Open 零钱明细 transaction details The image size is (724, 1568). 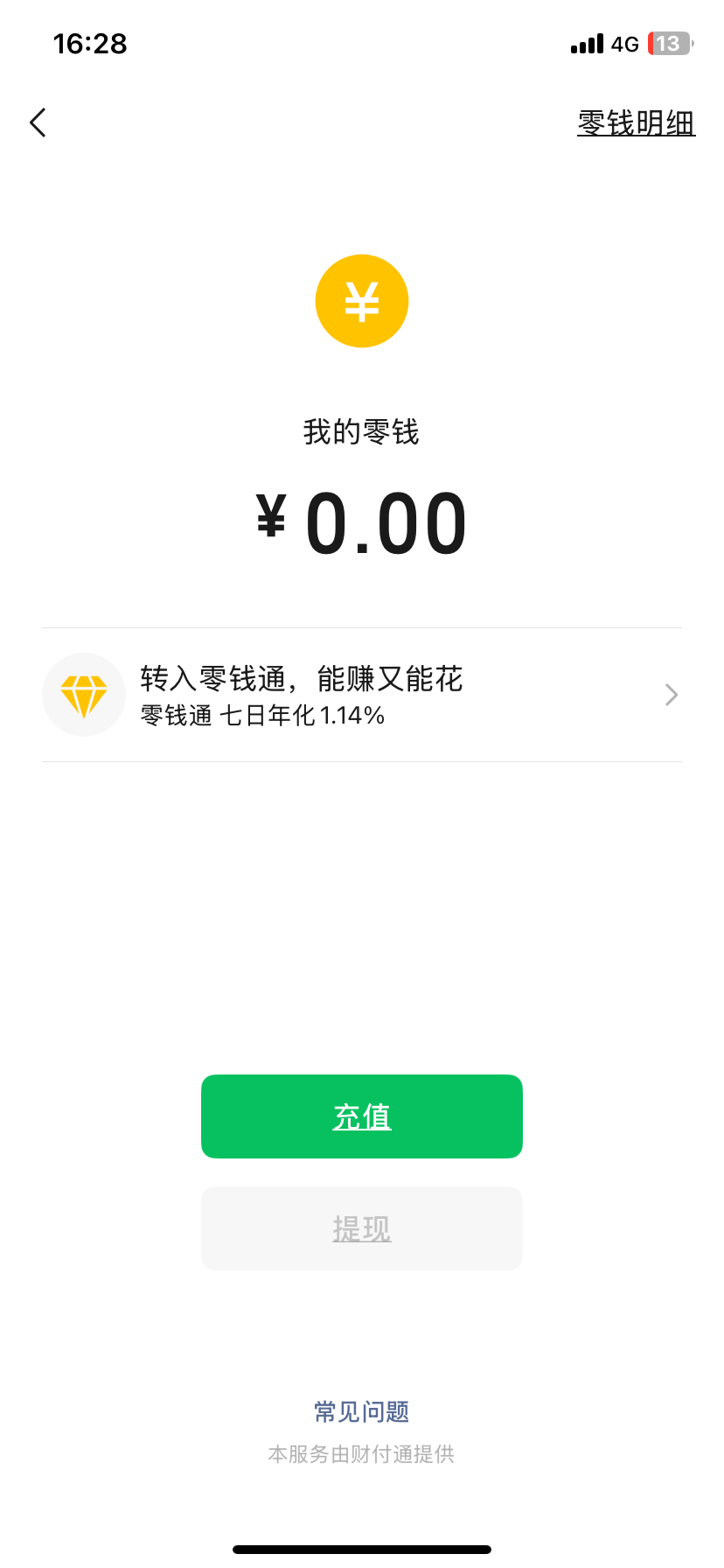pyautogui.click(x=636, y=123)
